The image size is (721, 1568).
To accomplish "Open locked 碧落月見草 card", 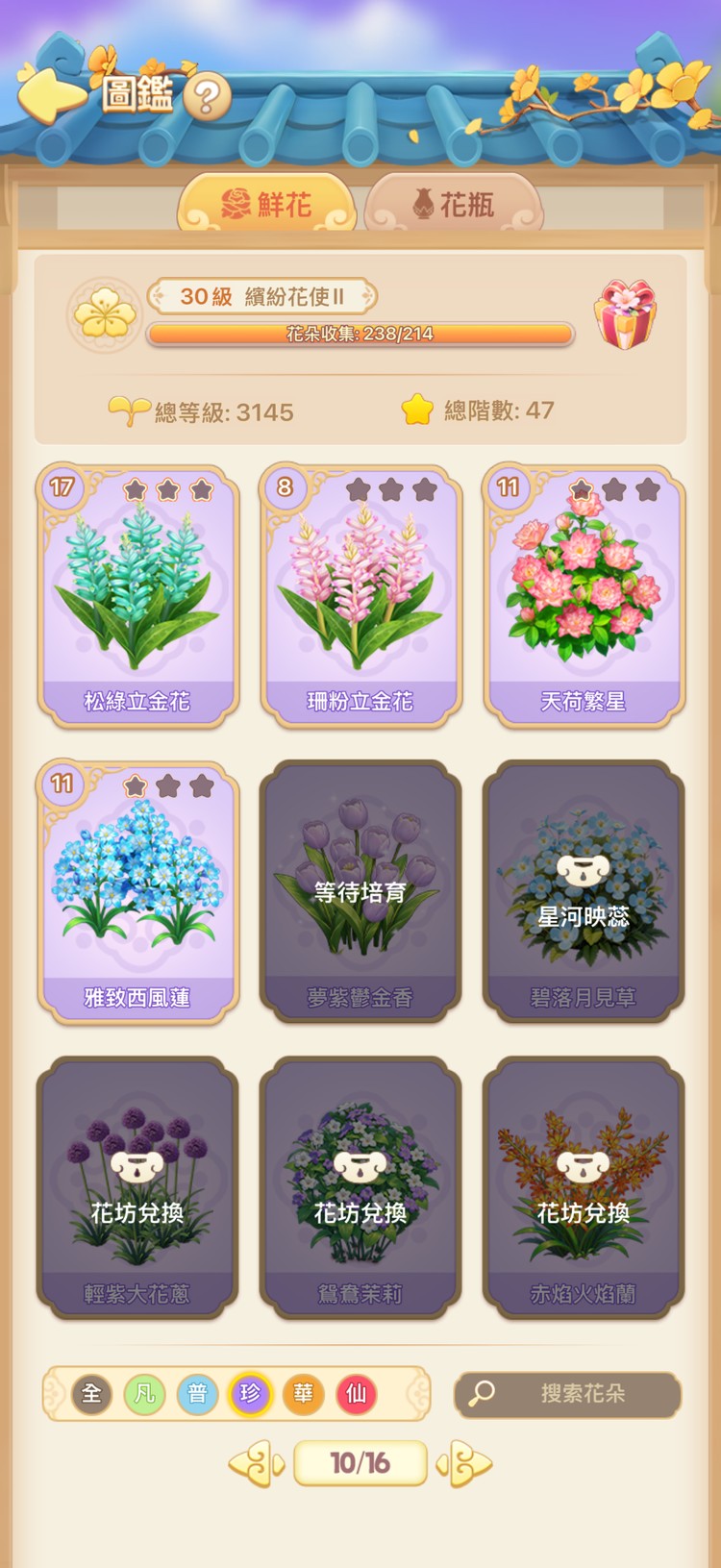I will (x=584, y=892).
